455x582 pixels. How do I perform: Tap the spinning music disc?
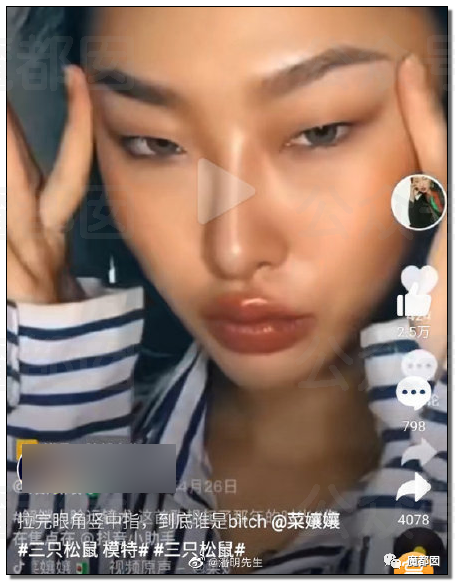point(419,551)
